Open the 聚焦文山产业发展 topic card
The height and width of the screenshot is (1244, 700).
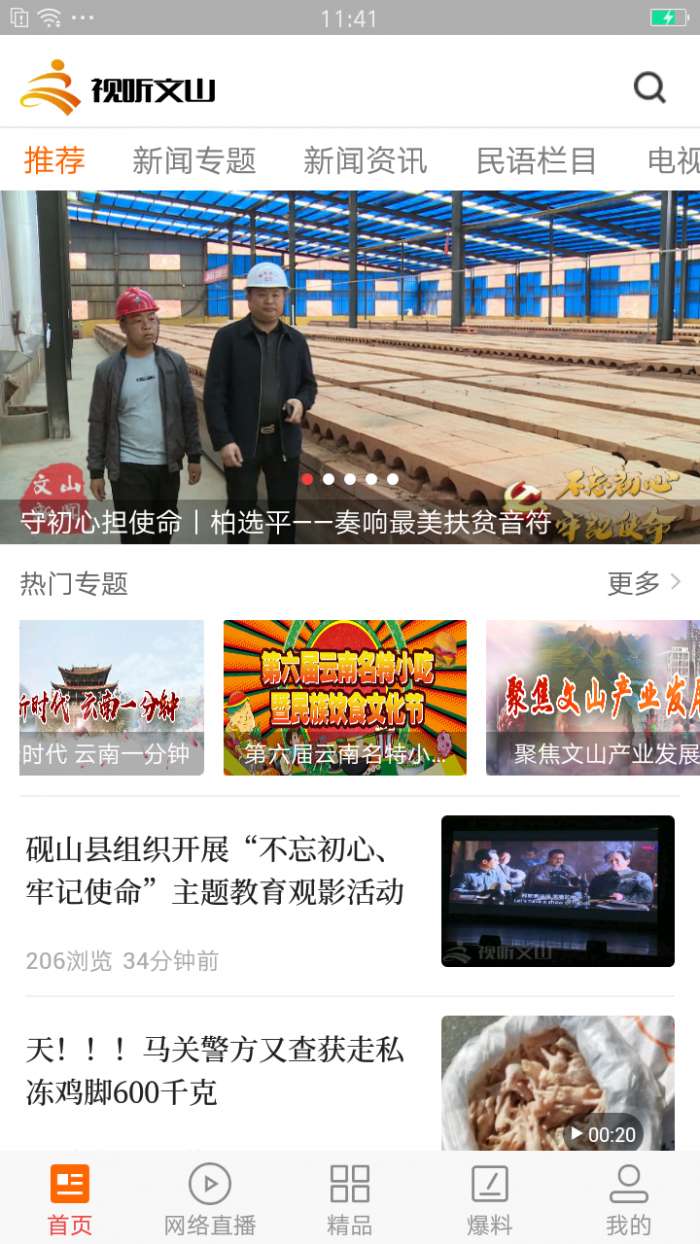pyautogui.click(x=593, y=697)
